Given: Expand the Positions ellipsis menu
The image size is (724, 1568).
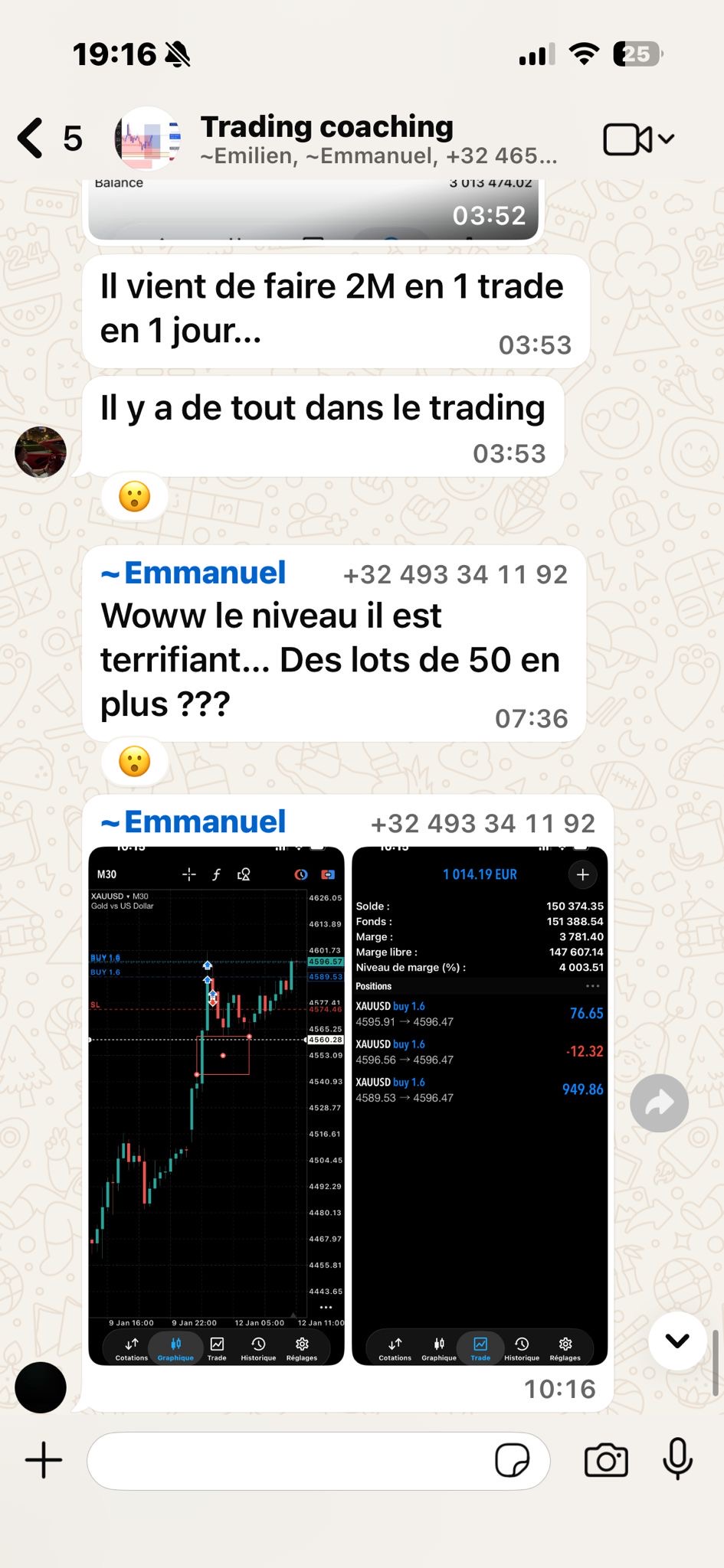Looking at the screenshot, I should [x=592, y=986].
